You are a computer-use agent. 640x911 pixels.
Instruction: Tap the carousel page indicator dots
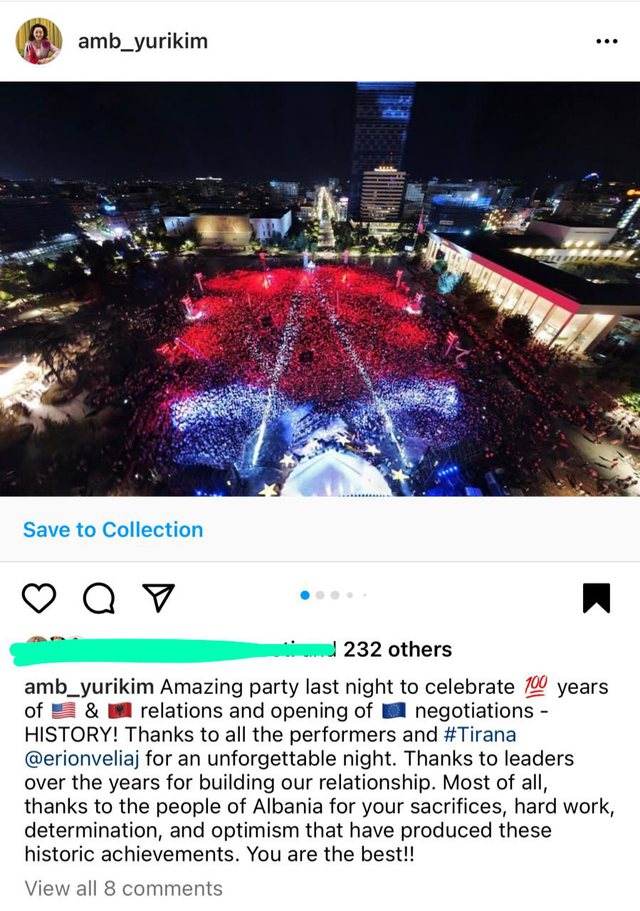coord(333,595)
